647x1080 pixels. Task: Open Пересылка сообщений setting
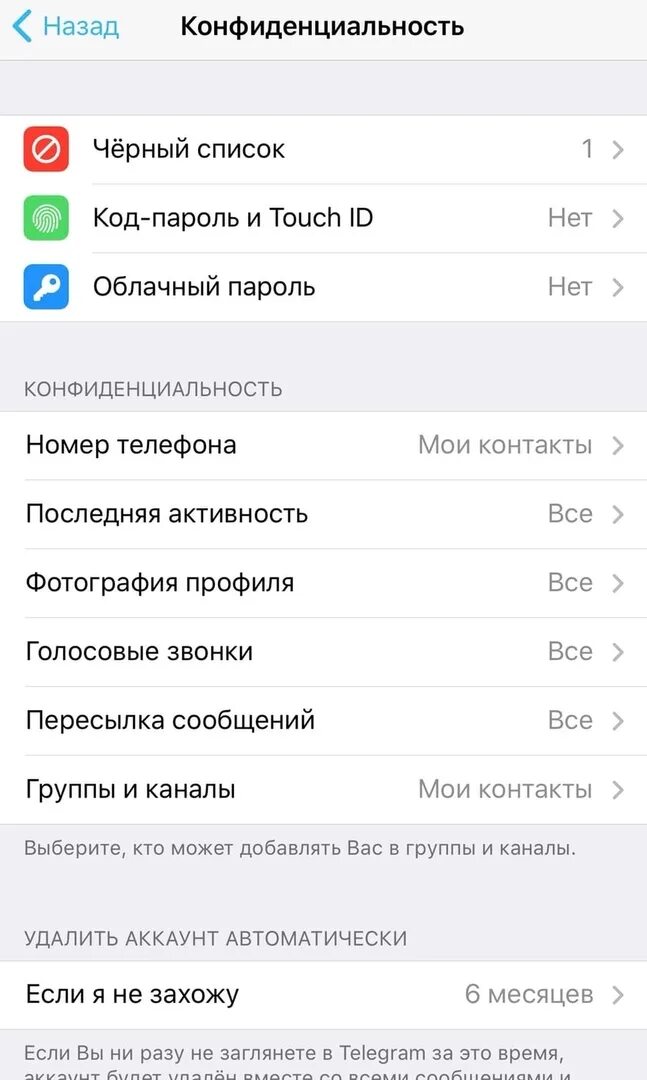coord(323,721)
